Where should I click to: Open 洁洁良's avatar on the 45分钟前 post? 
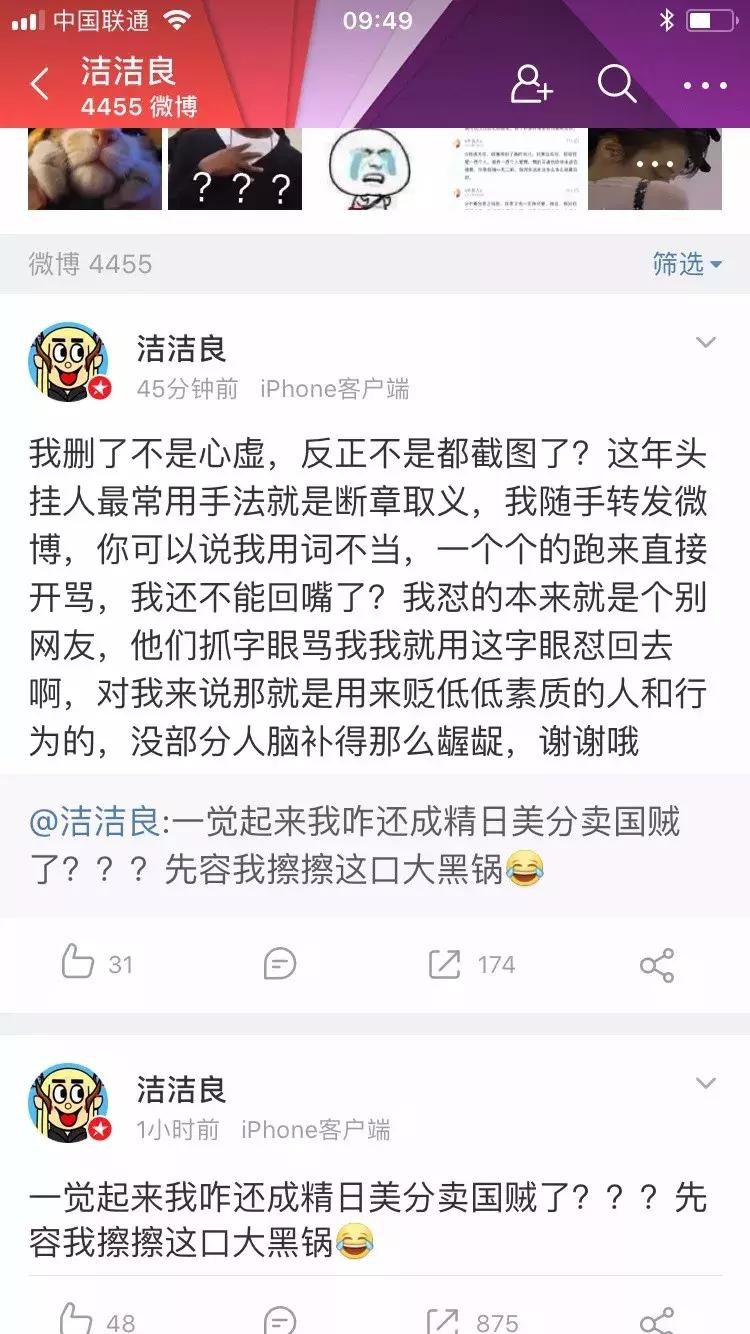[68, 362]
